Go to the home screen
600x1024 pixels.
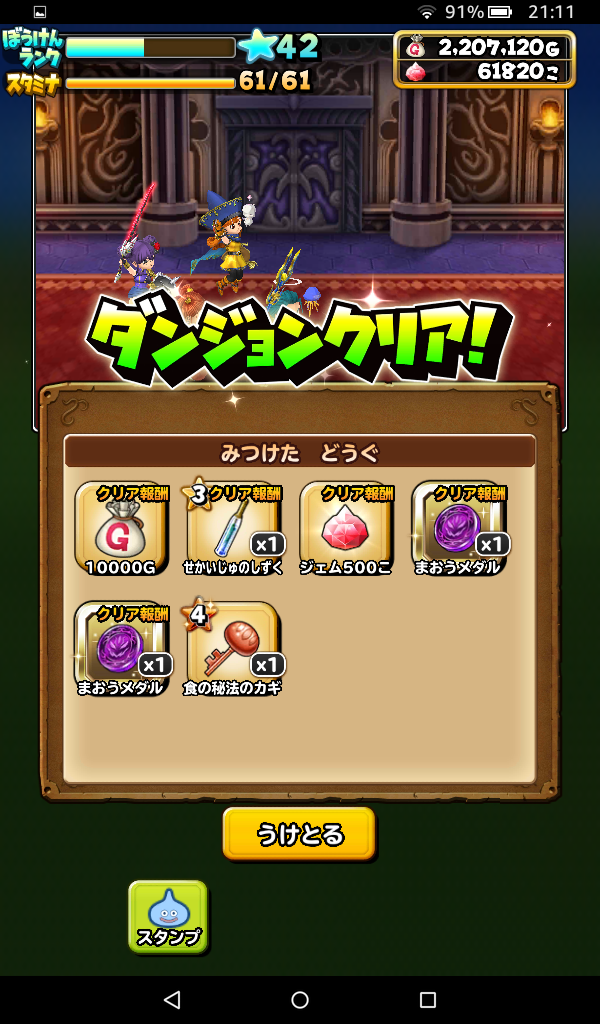[300, 999]
